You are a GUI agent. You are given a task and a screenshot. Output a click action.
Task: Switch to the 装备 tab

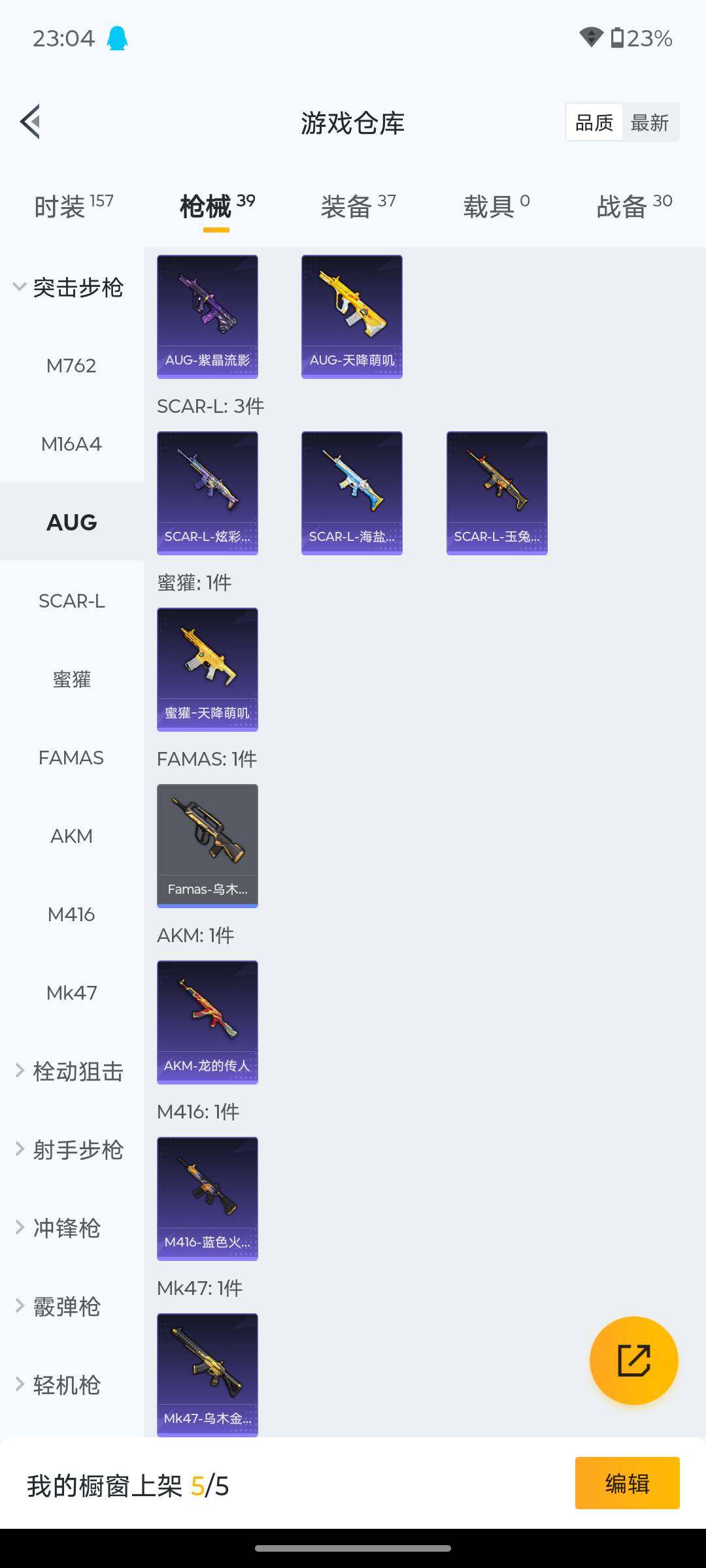point(358,206)
